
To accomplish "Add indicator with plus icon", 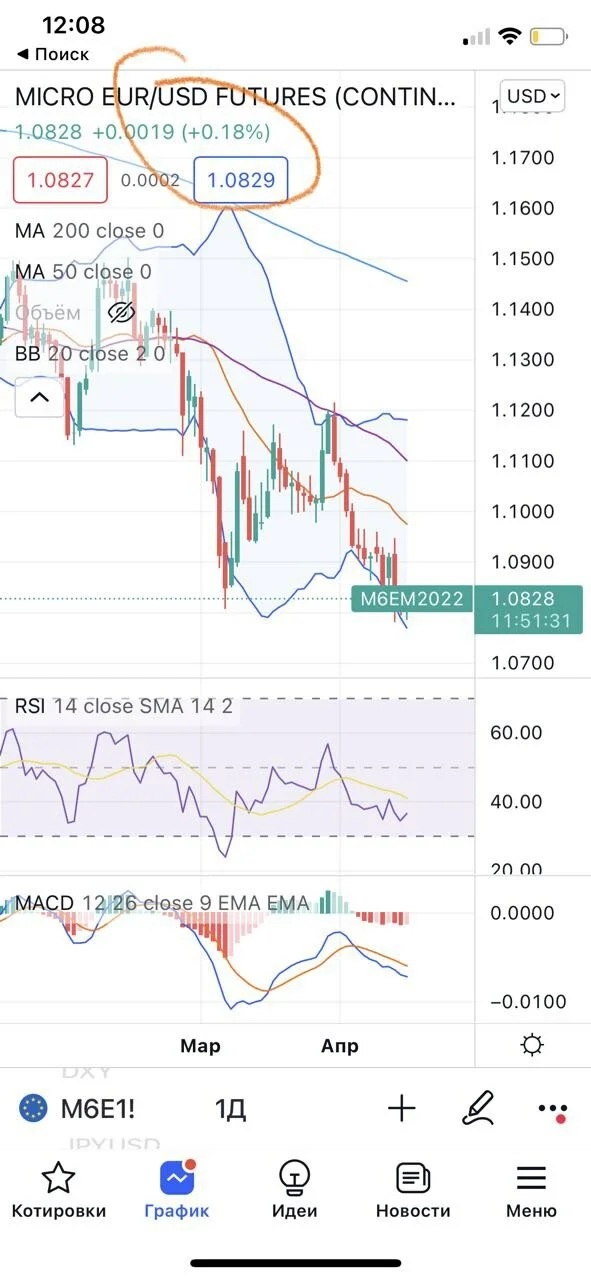I will pyautogui.click(x=401, y=1107).
